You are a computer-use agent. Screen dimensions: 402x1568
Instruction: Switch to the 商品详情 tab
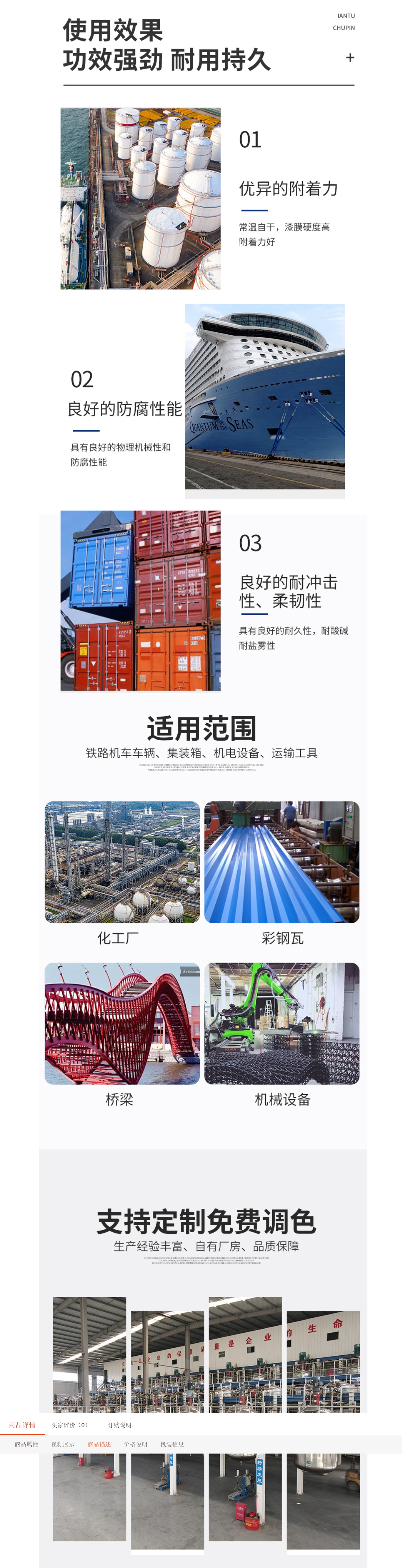(23, 1425)
